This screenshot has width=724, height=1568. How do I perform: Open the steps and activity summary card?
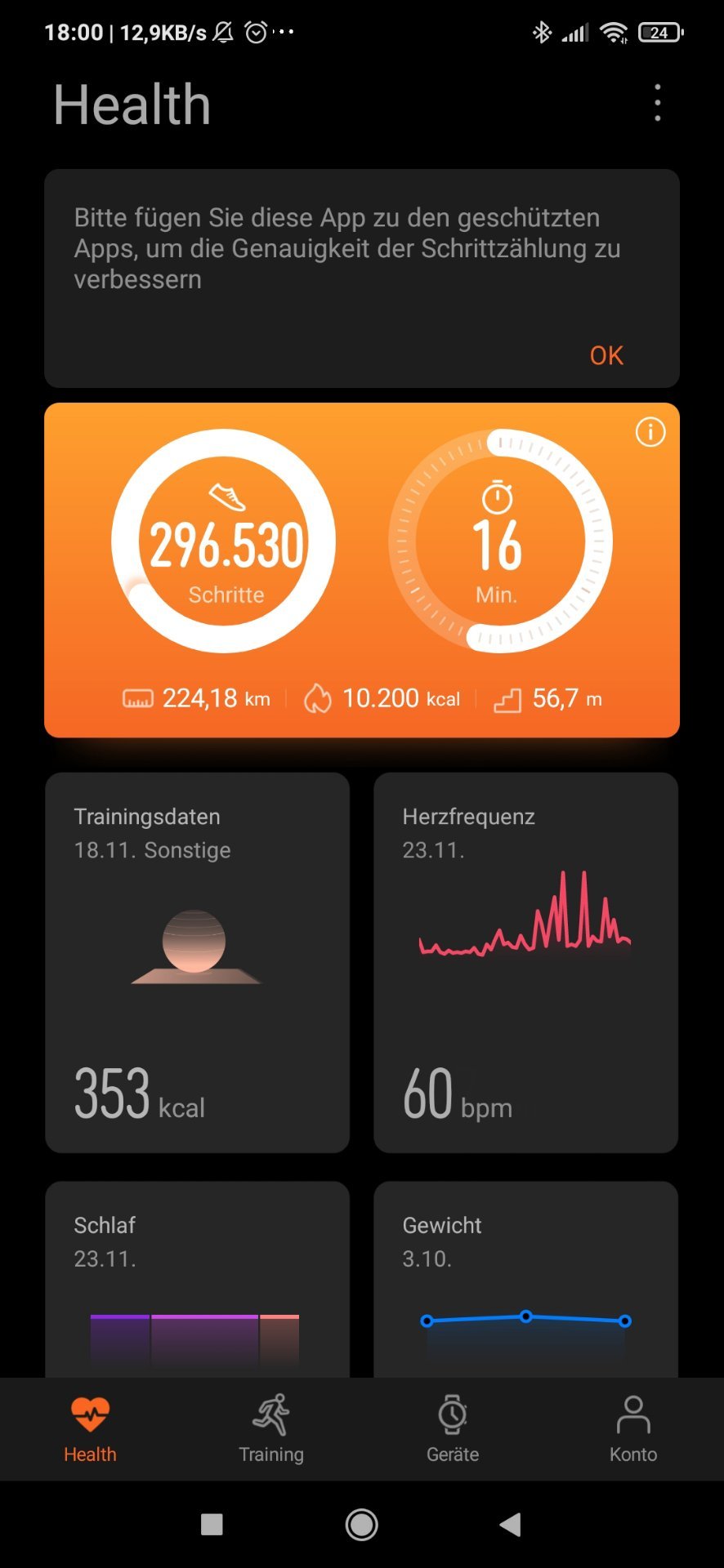point(362,570)
